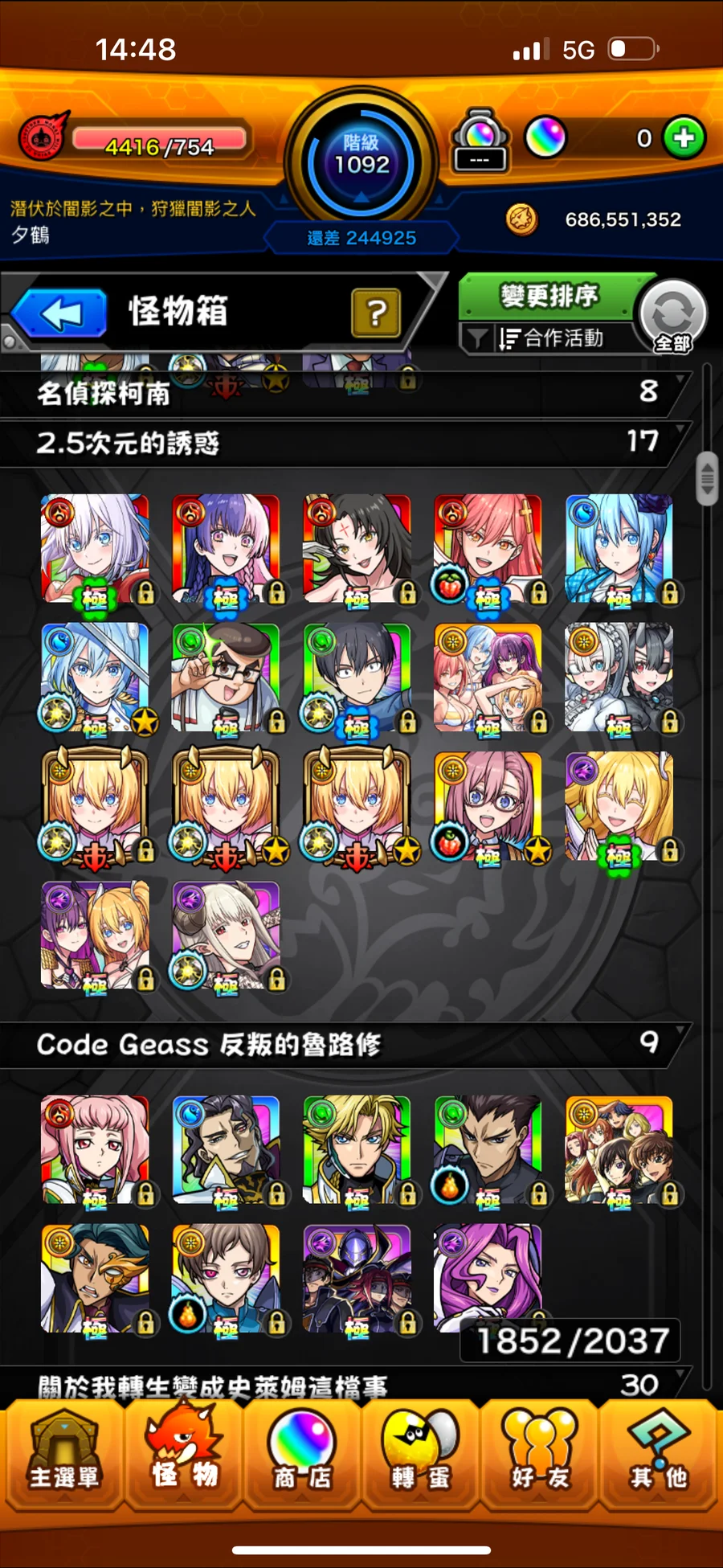723x1568 pixels.
Task: Add orbs with the green plus button
Action: pyautogui.click(x=684, y=138)
